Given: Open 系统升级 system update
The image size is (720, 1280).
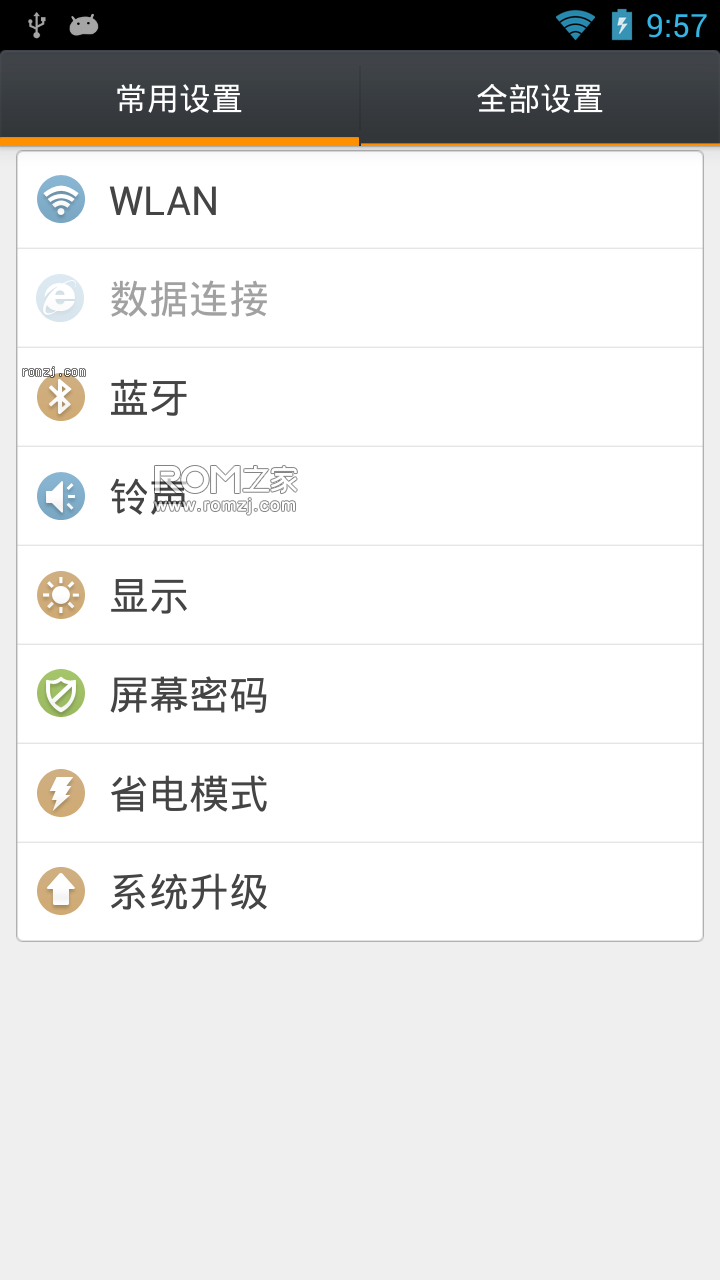Looking at the screenshot, I should [x=360, y=891].
